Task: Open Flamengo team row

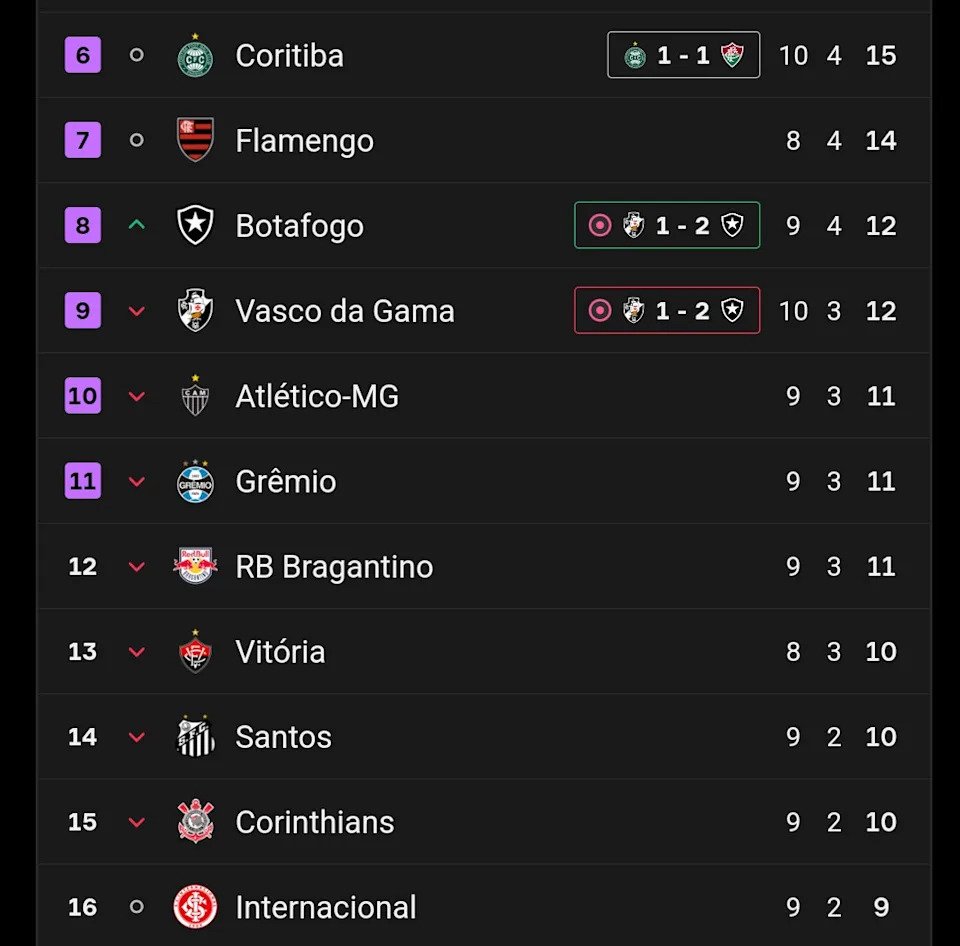Action: (304, 141)
